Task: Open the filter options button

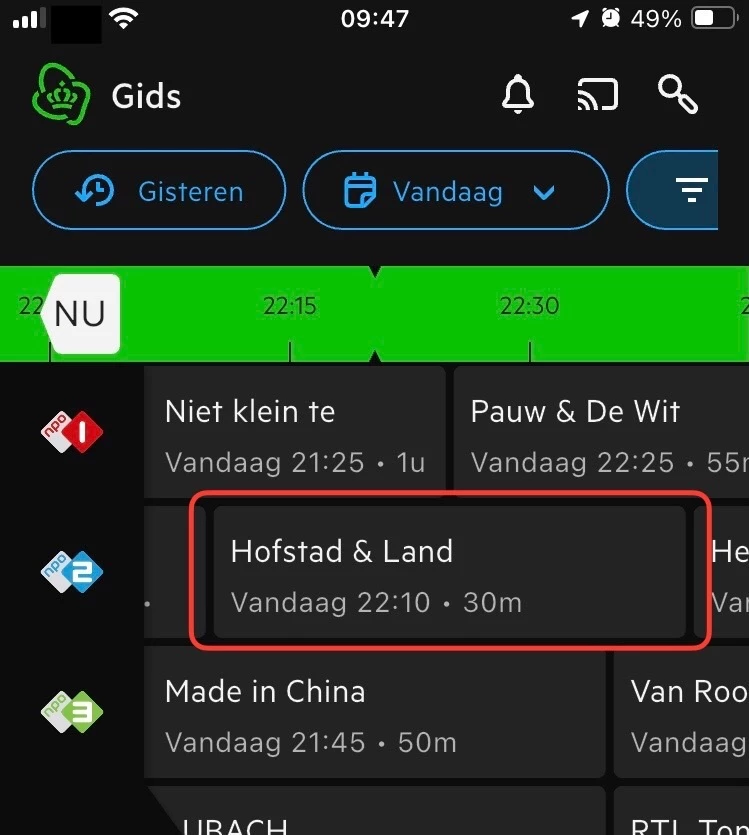Action: click(690, 190)
